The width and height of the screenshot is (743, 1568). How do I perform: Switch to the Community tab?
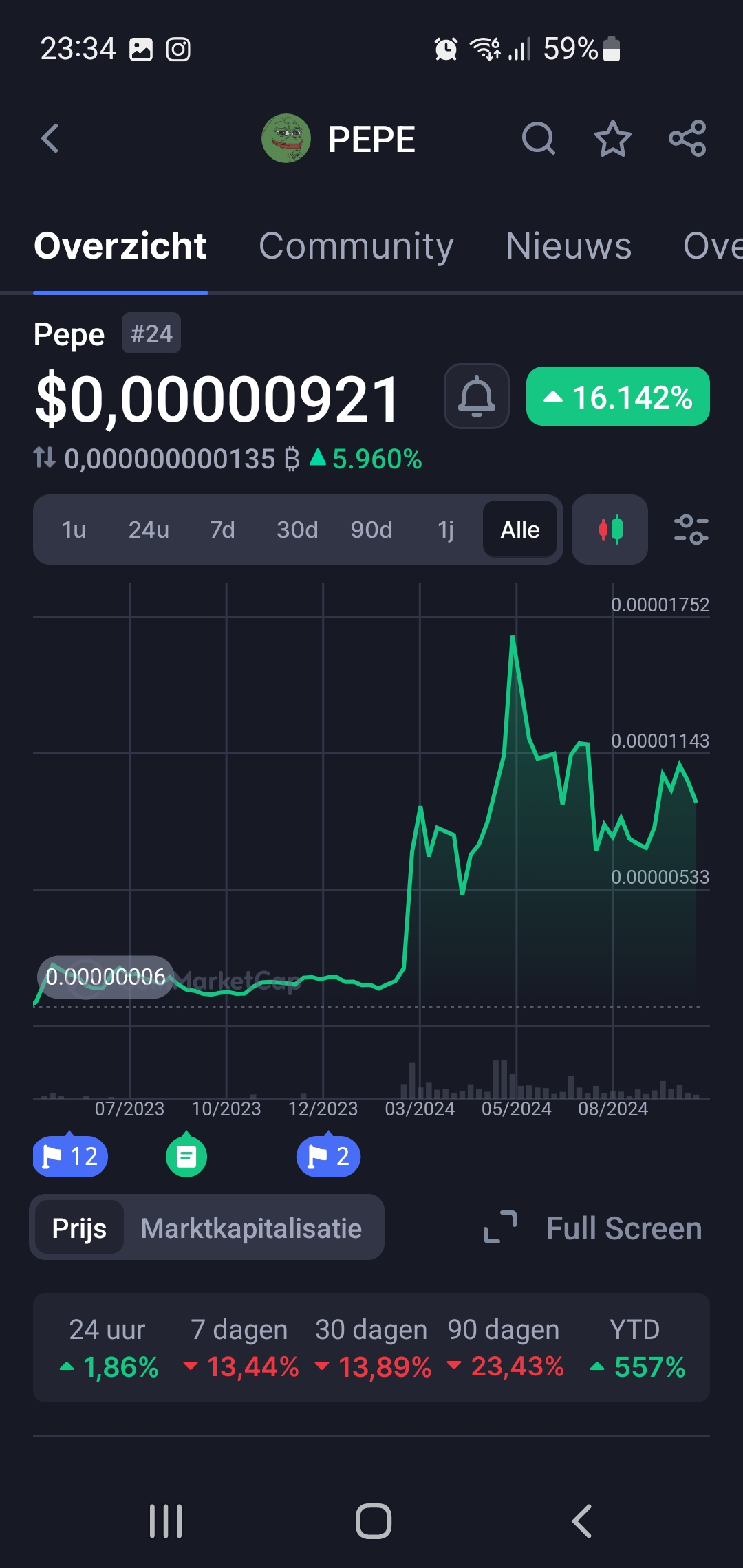tap(356, 246)
